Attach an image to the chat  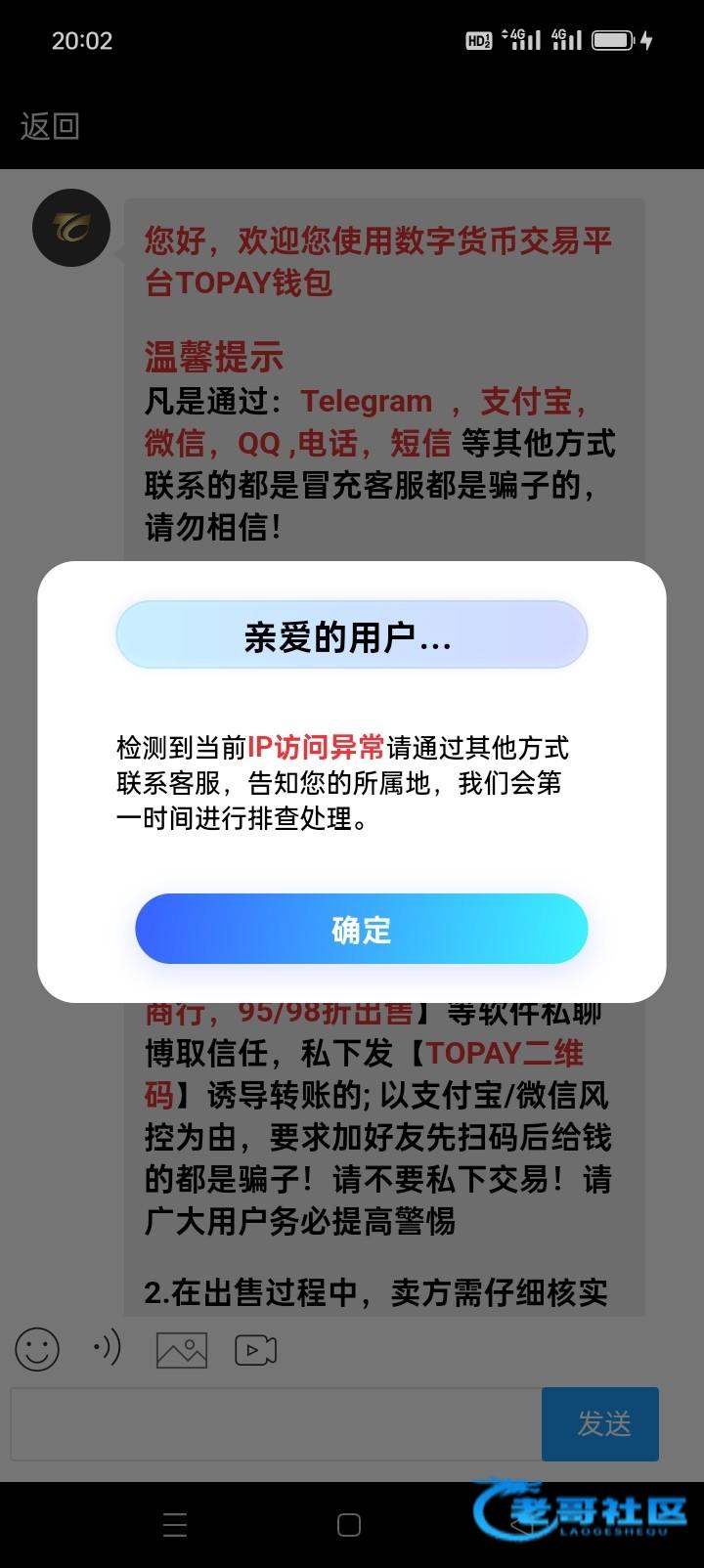coord(181,1350)
